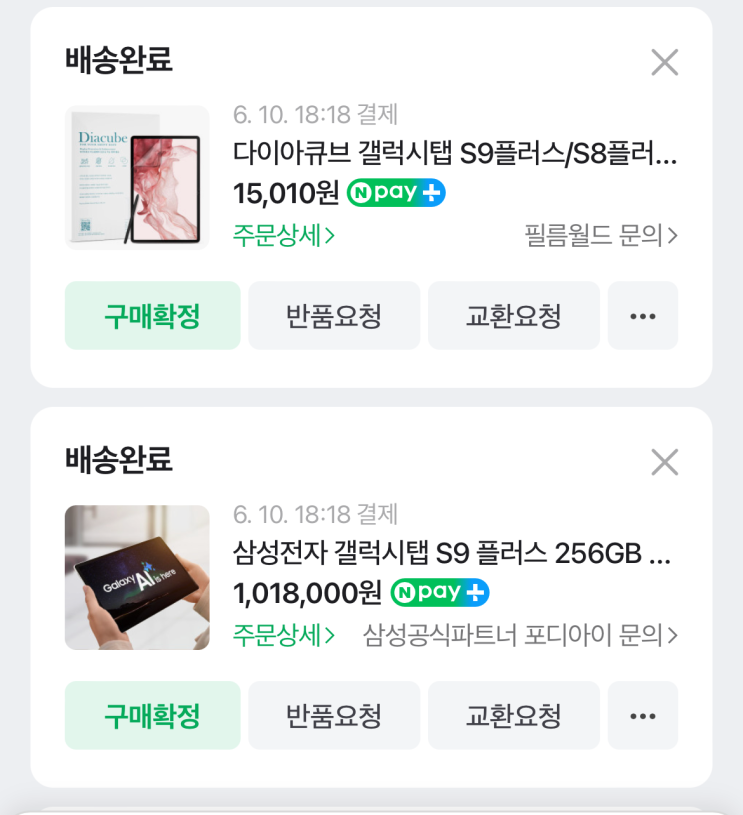
Task: Open the Diacube screen protector product image
Action: click(x=137, y=177)
